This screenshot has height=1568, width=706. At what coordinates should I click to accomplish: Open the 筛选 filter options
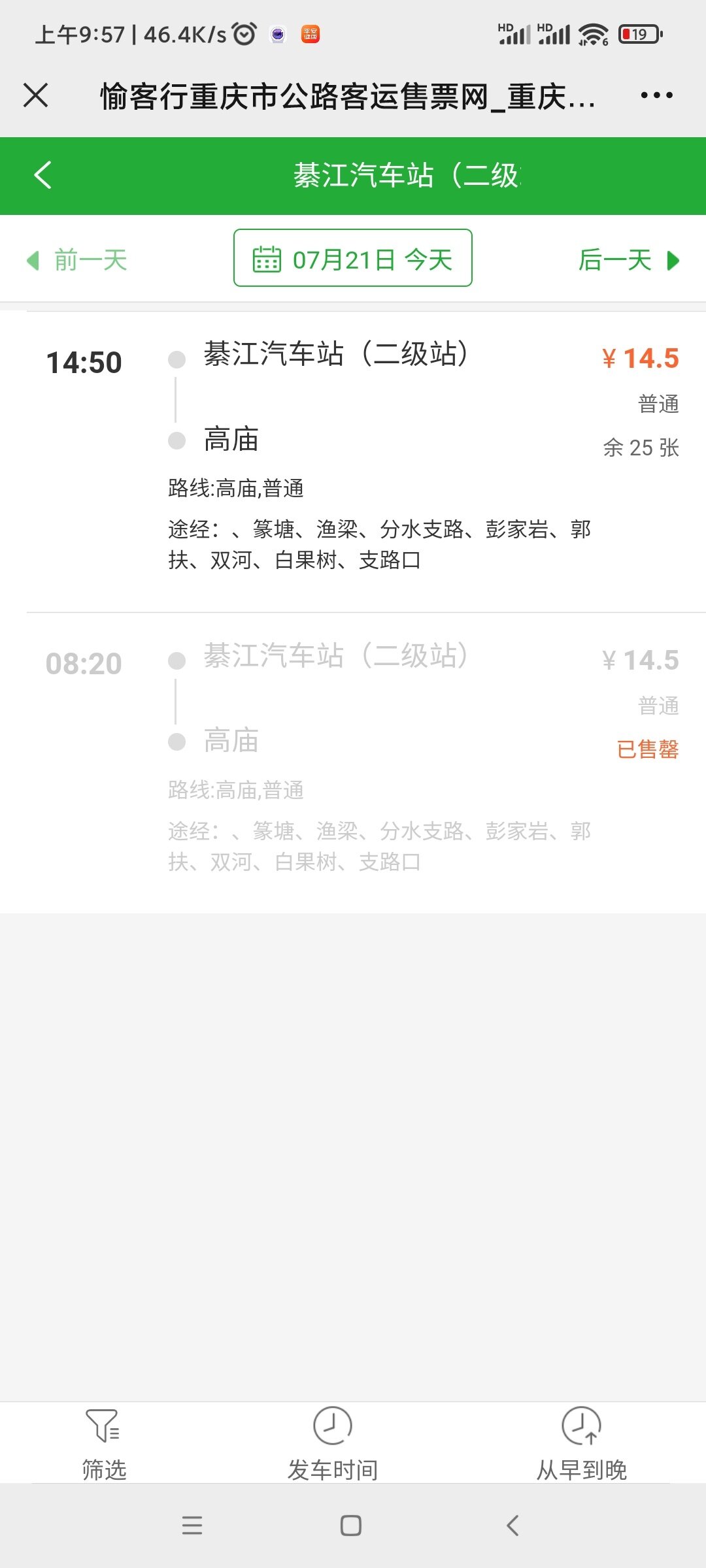point(104,1443)
